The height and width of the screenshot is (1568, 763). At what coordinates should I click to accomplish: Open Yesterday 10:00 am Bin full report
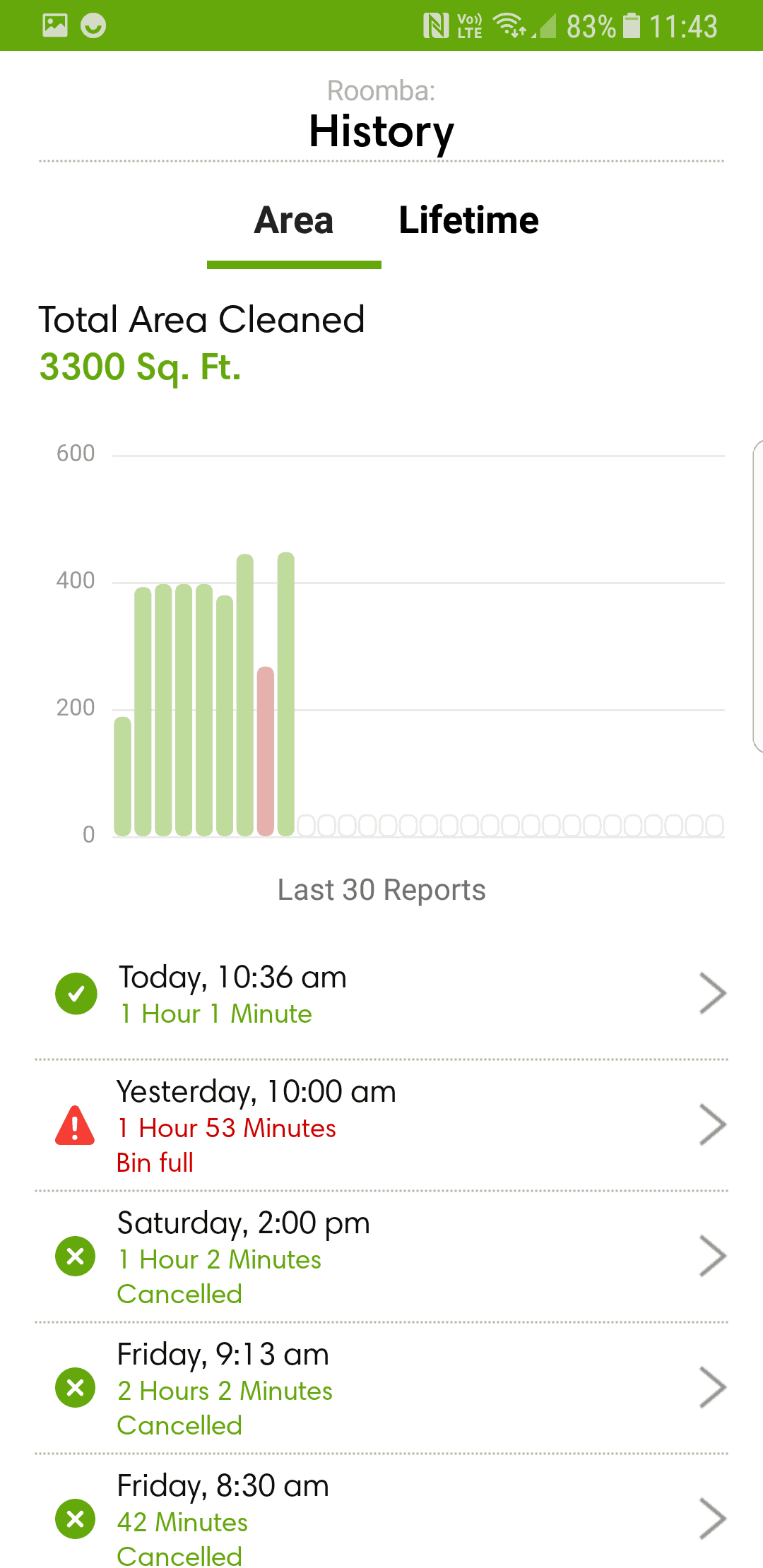click(x=381, y=1125)
